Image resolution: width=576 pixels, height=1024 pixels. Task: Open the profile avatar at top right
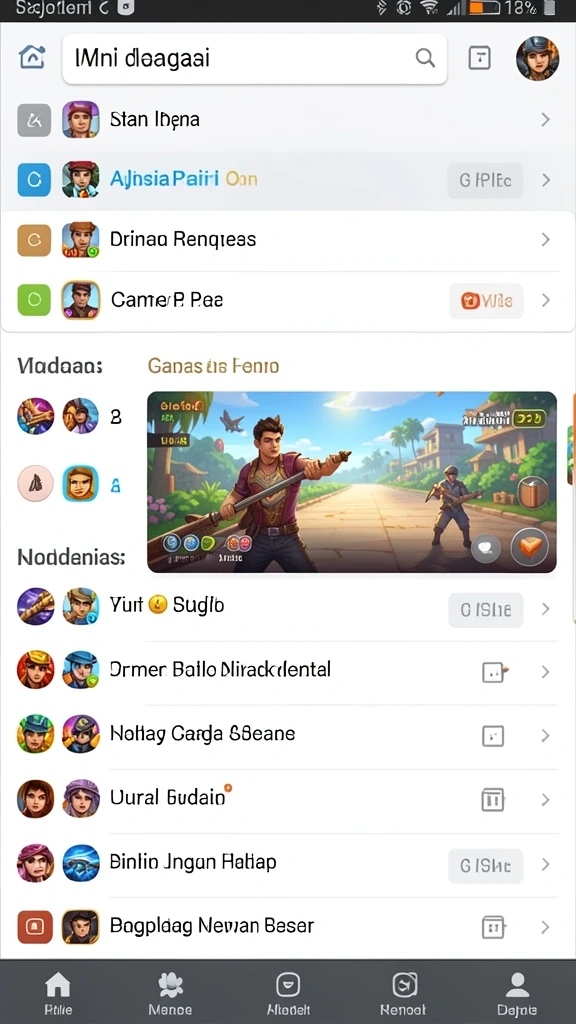point(537,58)
